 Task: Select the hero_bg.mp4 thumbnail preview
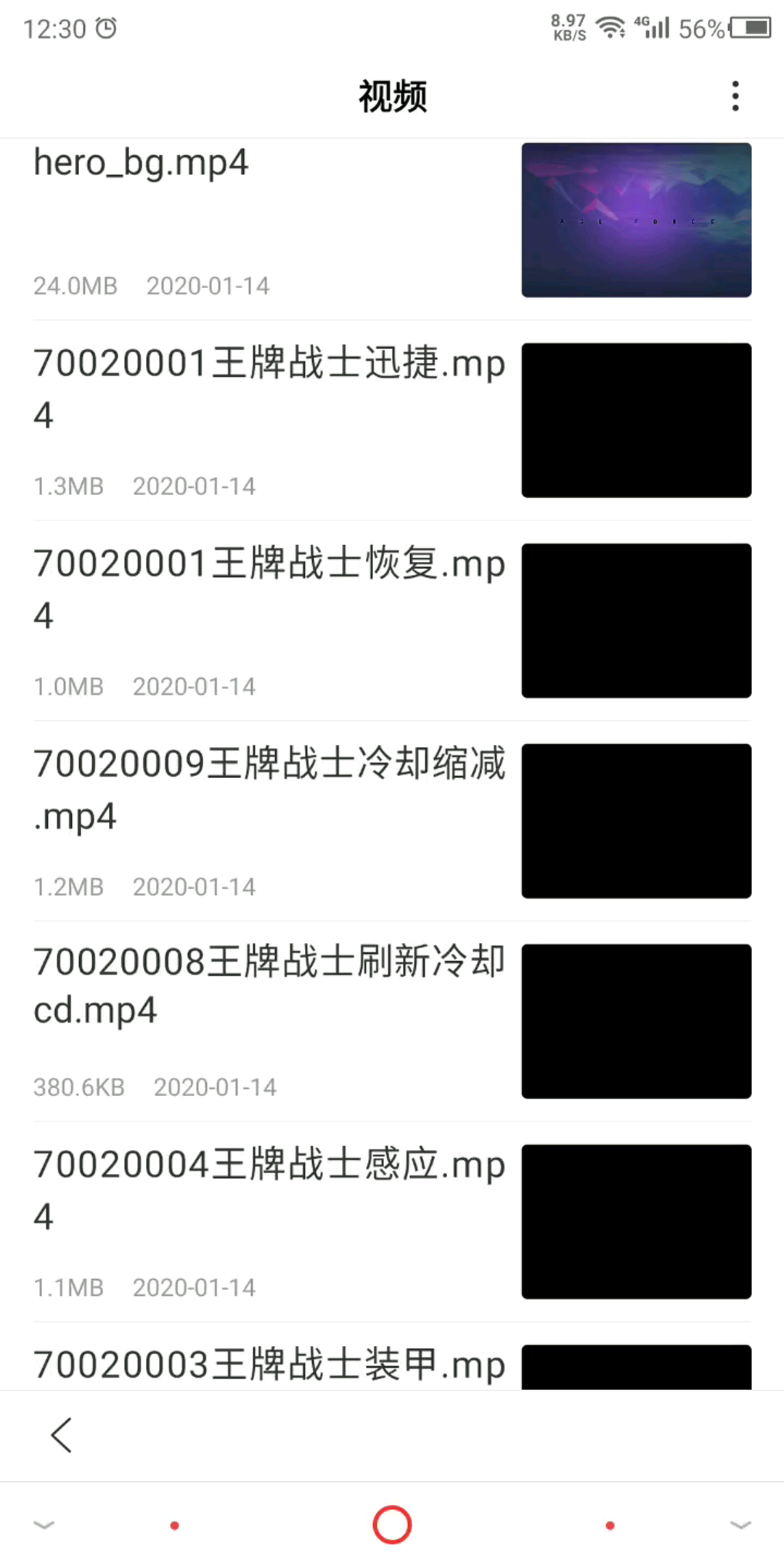coord(637,219)
